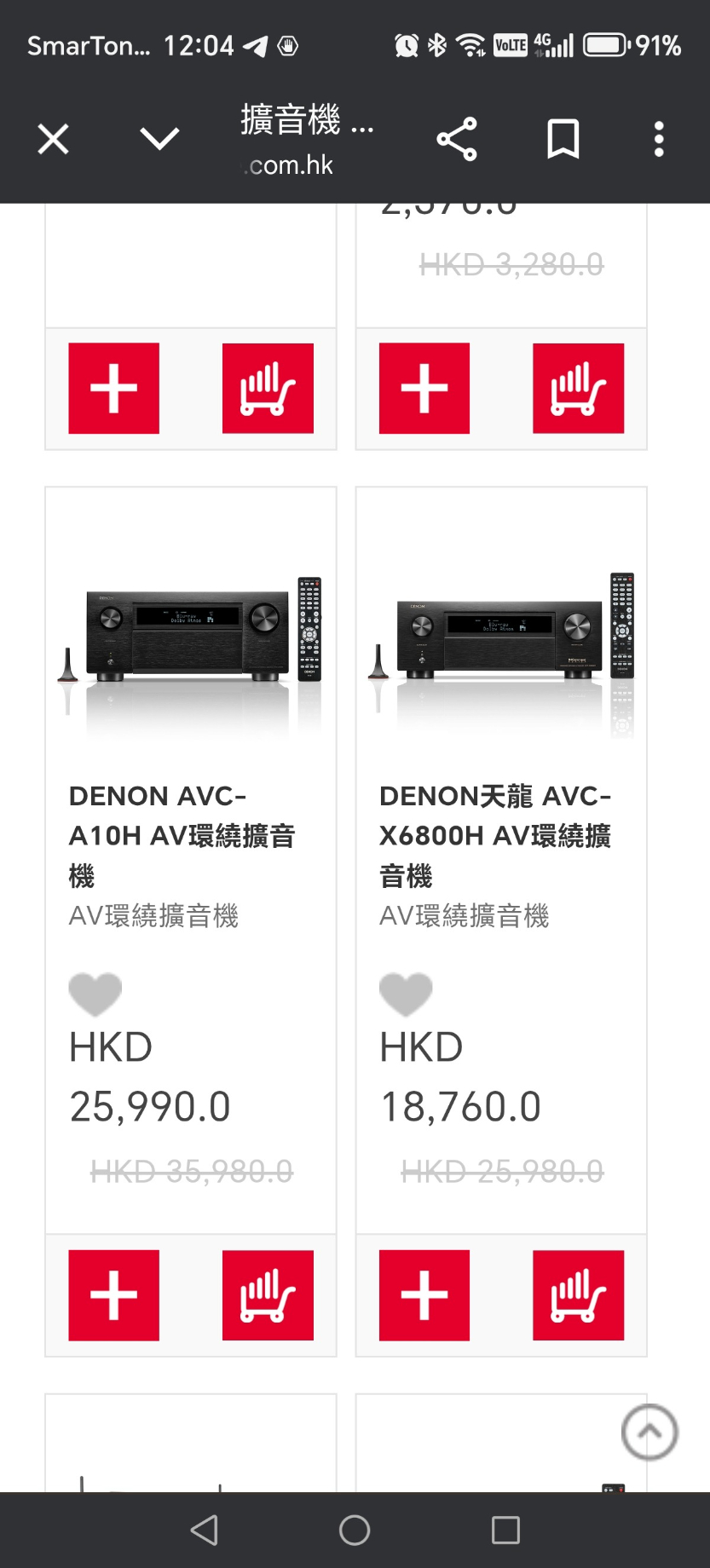Add DENON AVC-A10H to shopping cart
The image size is (710, 1568).
[268, 1294]
